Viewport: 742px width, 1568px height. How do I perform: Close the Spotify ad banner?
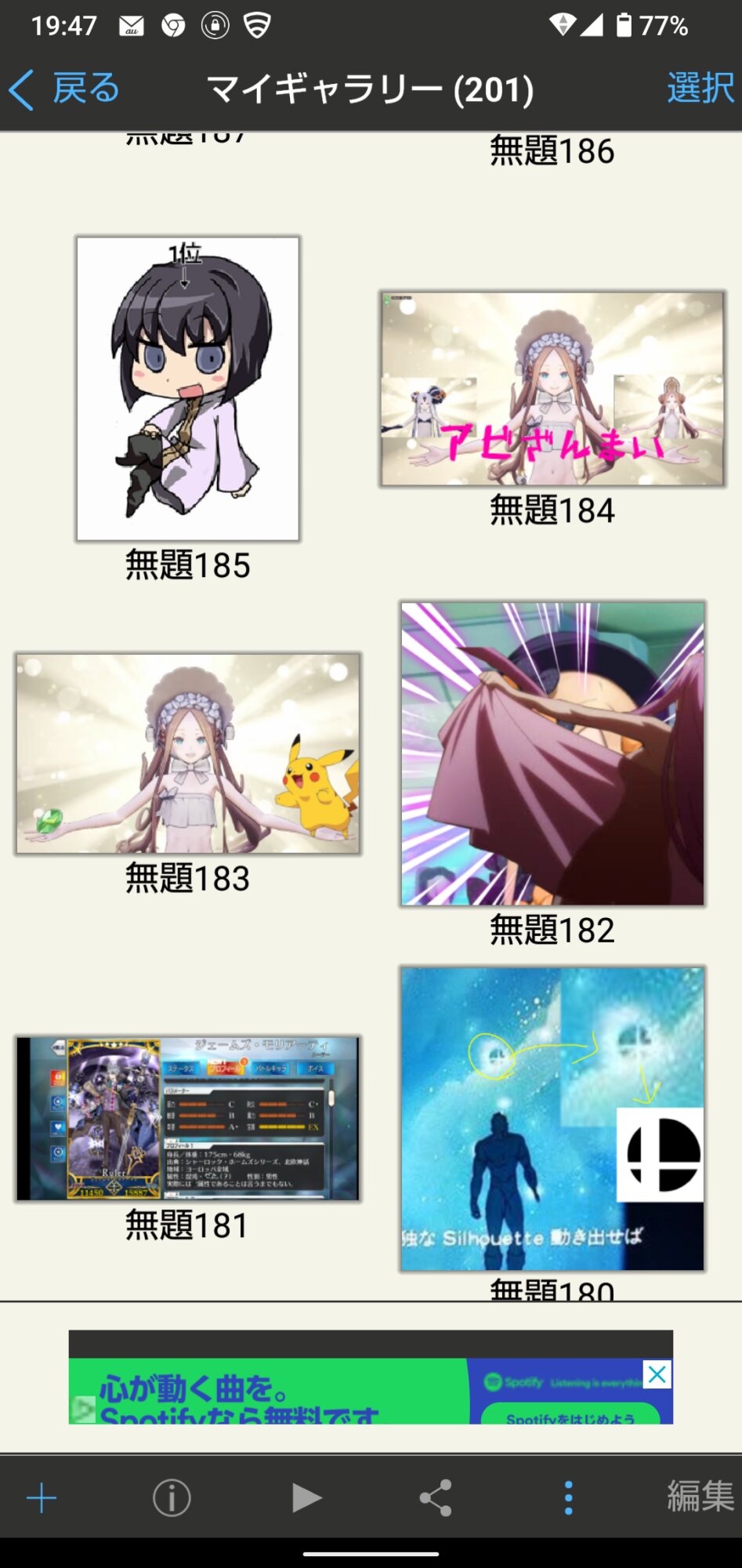657,1374
